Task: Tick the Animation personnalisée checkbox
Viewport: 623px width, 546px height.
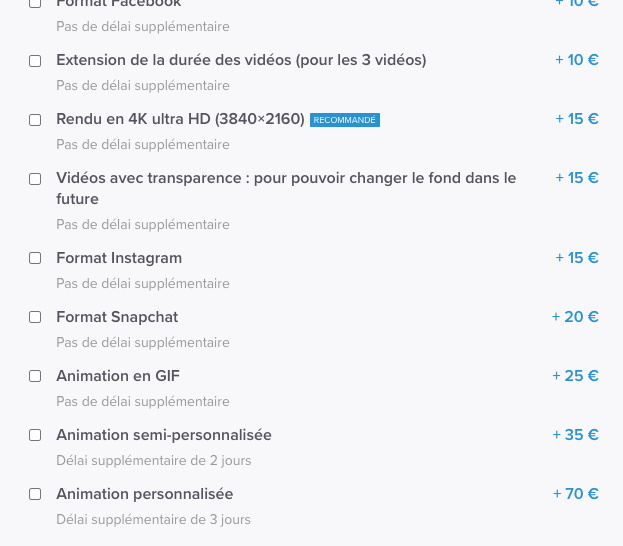Action: point(35,494)
